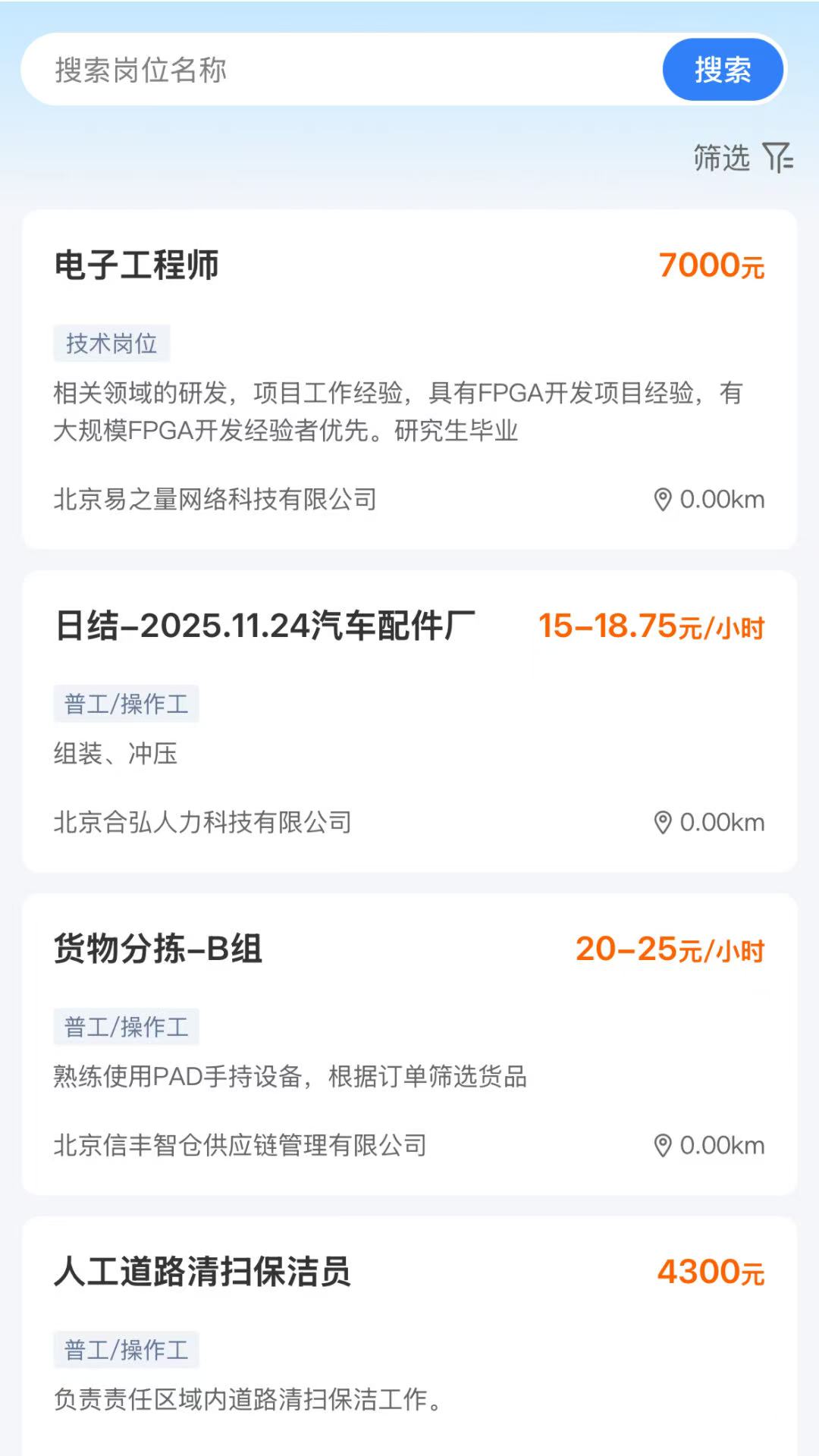819x1456 pixels.
Task: Tap the 搜索岗位名称 search input field
Action: pos(303,70)
